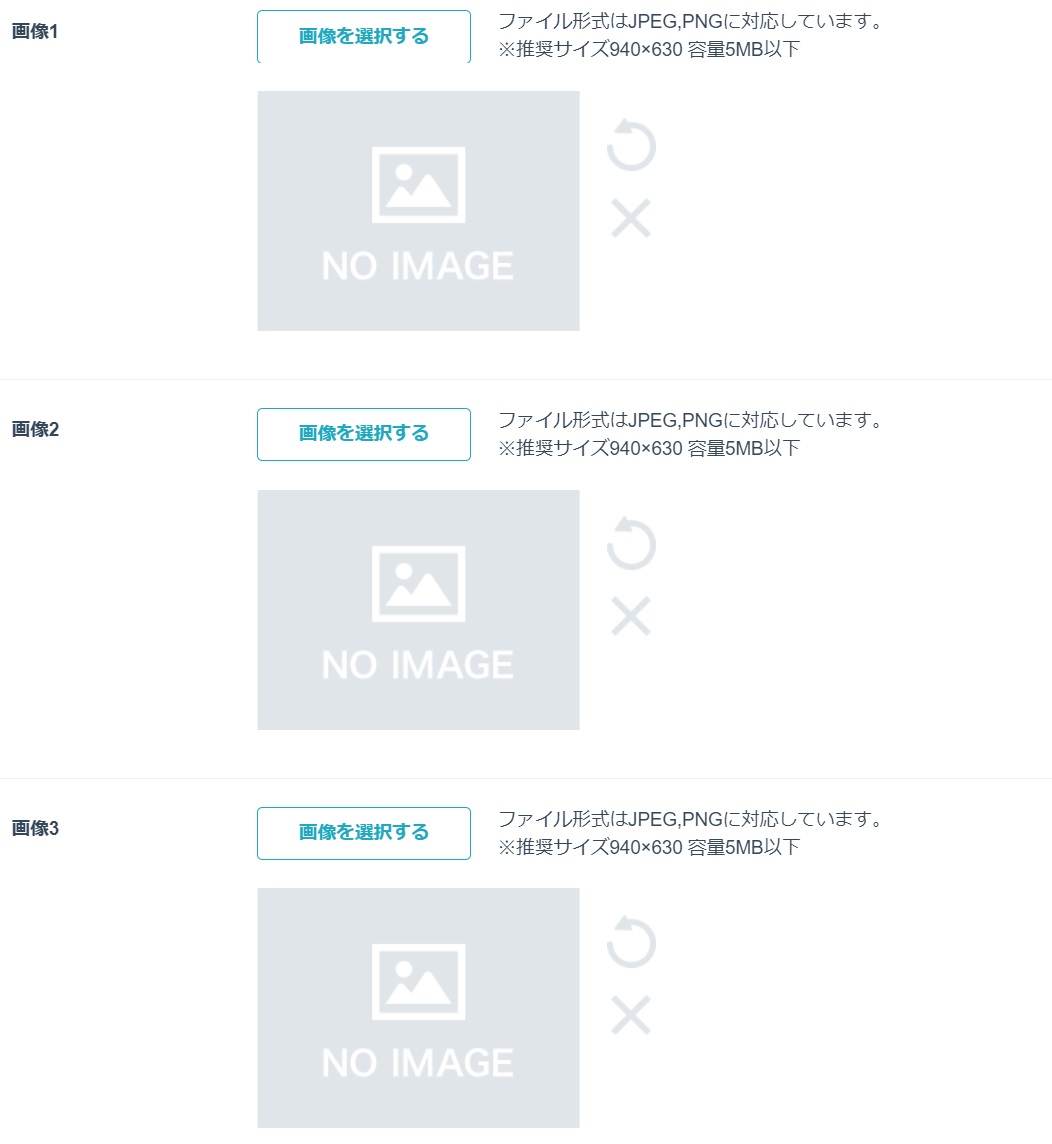Remove the 画像1 image with the X icon
The width and height of the screenshot is (1052, 1144).
coord(631,218)
